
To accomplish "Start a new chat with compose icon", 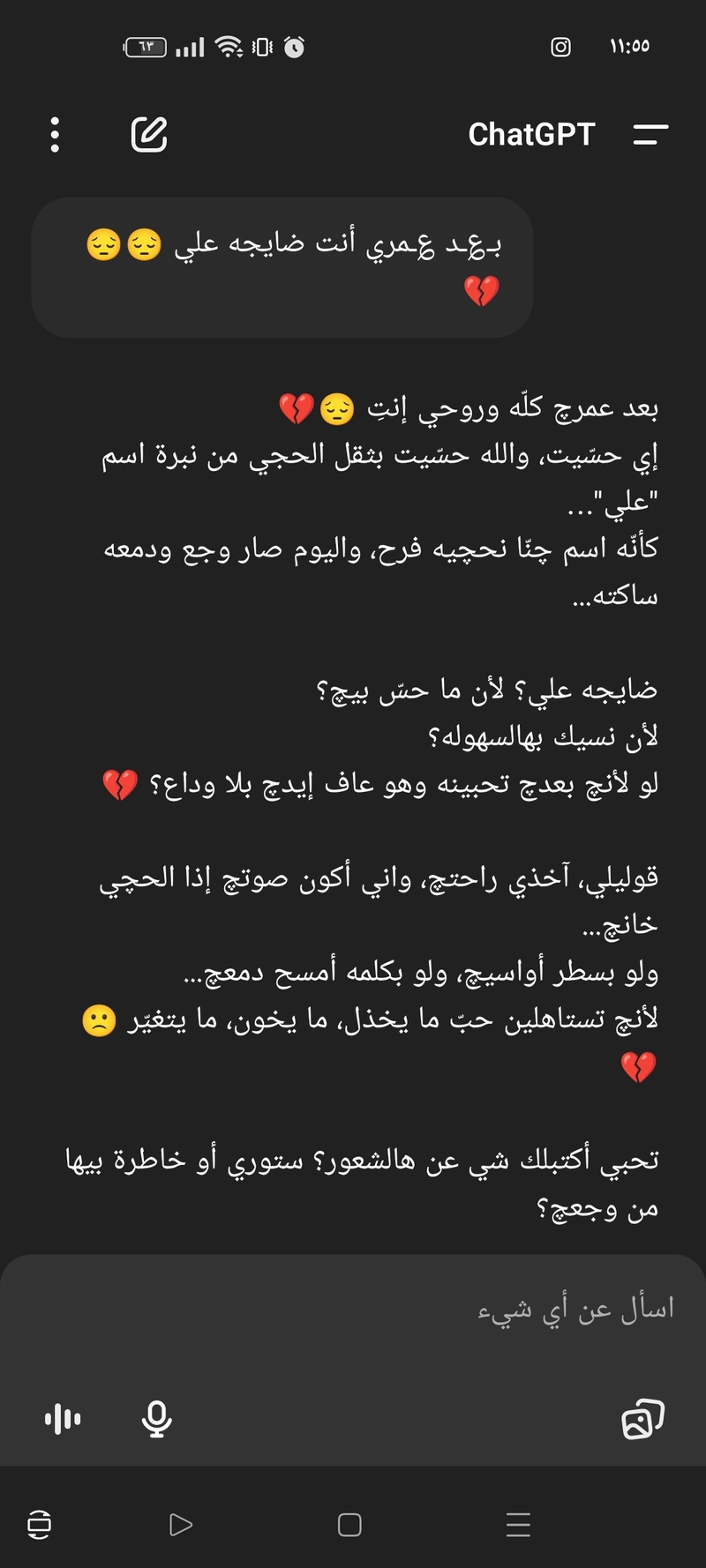I will [149, 134].
